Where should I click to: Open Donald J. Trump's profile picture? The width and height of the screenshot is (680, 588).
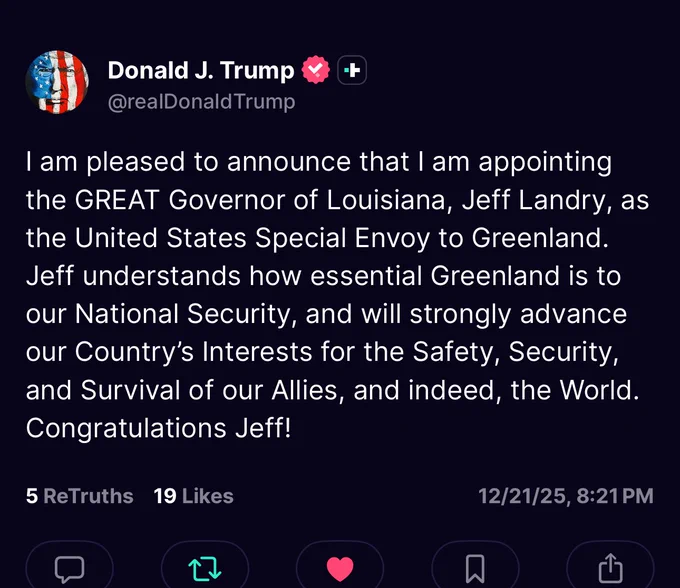click(57, 84)
